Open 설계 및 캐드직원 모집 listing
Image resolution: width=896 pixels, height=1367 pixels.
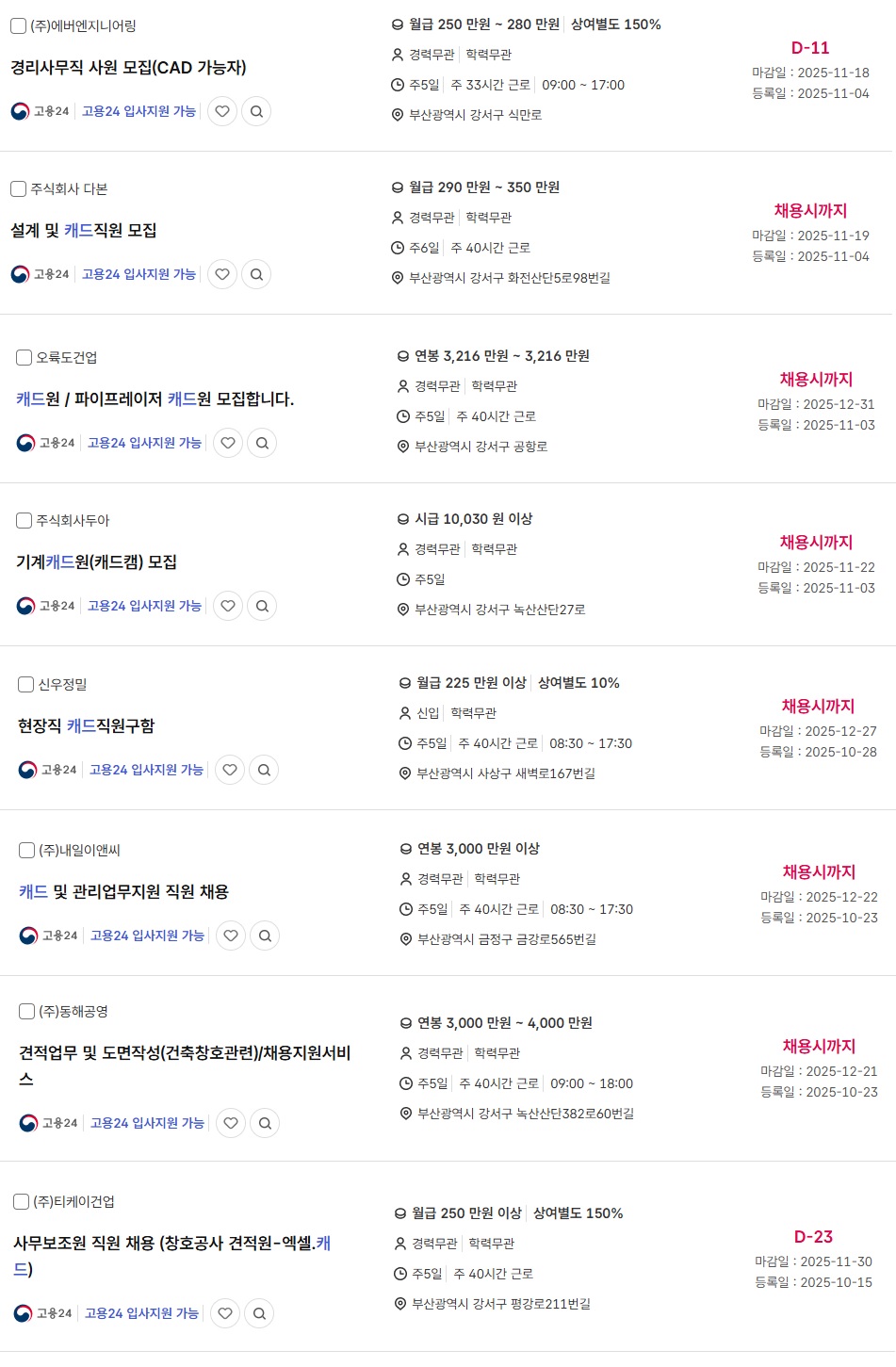tap(83, 231)
